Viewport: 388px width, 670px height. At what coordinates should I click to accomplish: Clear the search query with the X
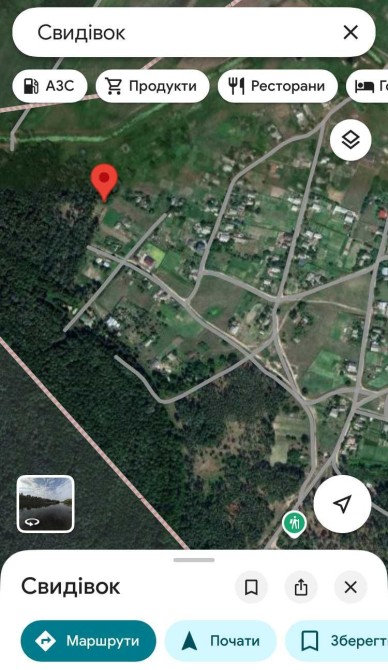pos(350,32)
